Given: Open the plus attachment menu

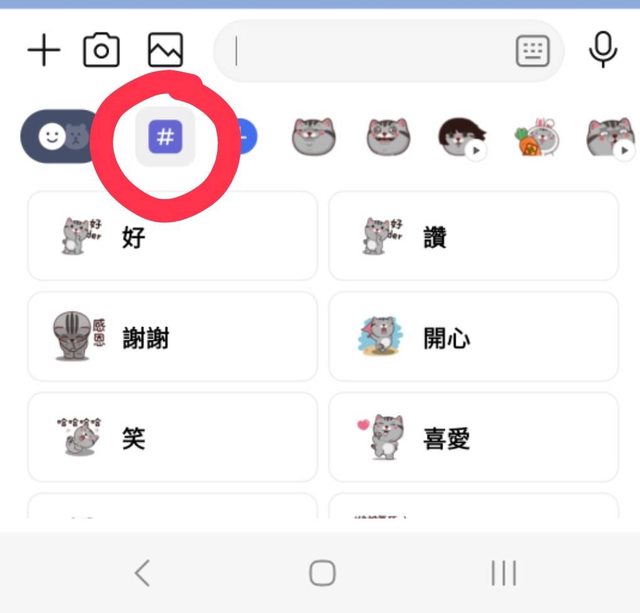Looking at the screenshot, I should tap(43, 50).
